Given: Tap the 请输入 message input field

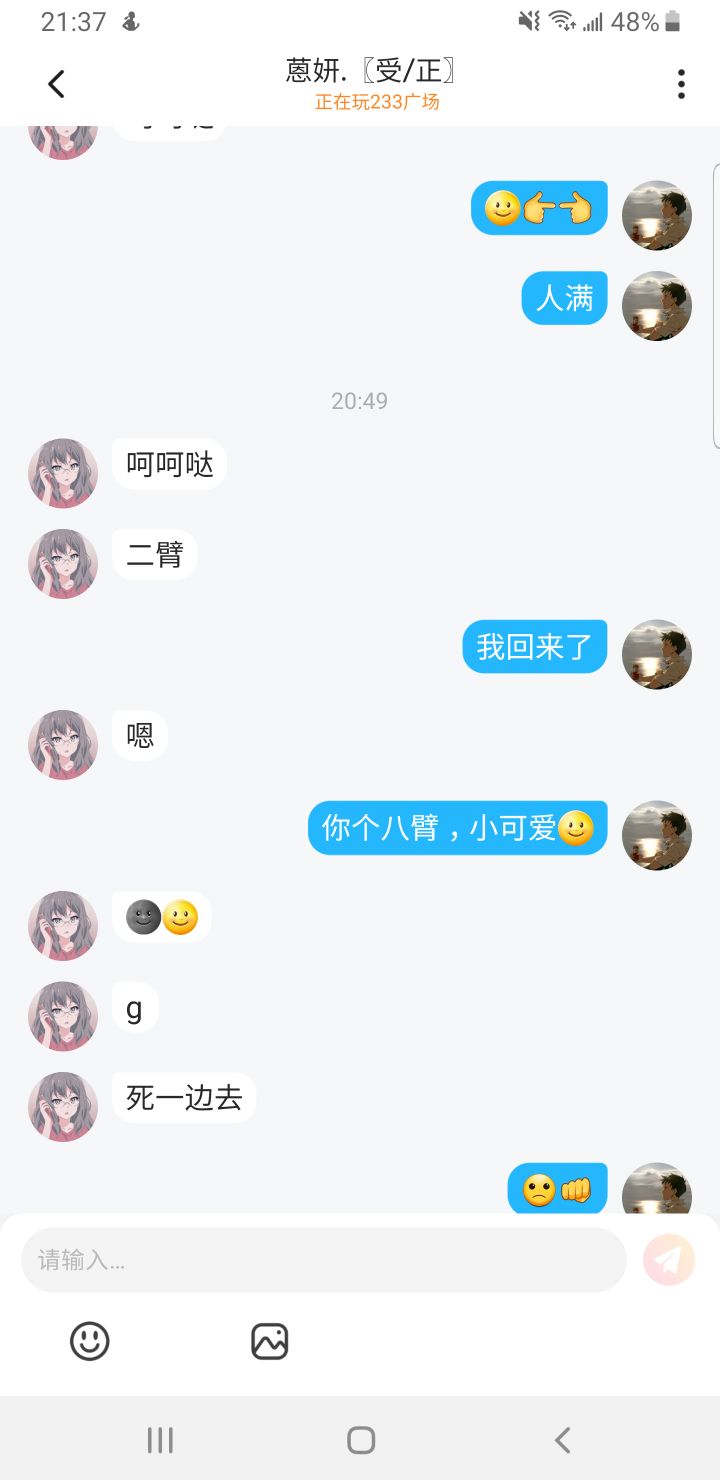Looking at the screenshot, I should pyautogui.click(x=323, y=1260).
